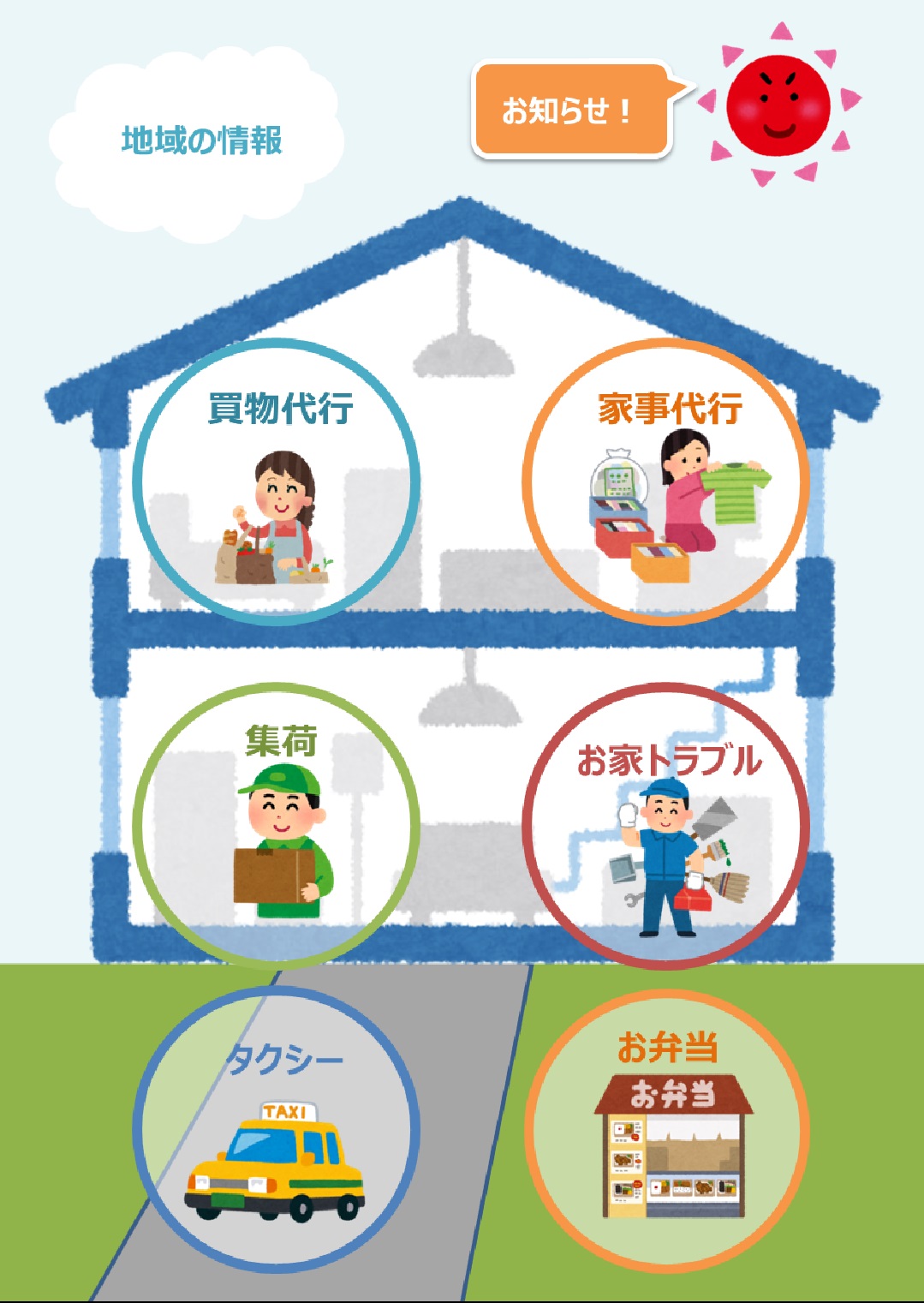Open the 地域の情報 cloud
This screenshot has height=1303, width=924.
[201, 141]
